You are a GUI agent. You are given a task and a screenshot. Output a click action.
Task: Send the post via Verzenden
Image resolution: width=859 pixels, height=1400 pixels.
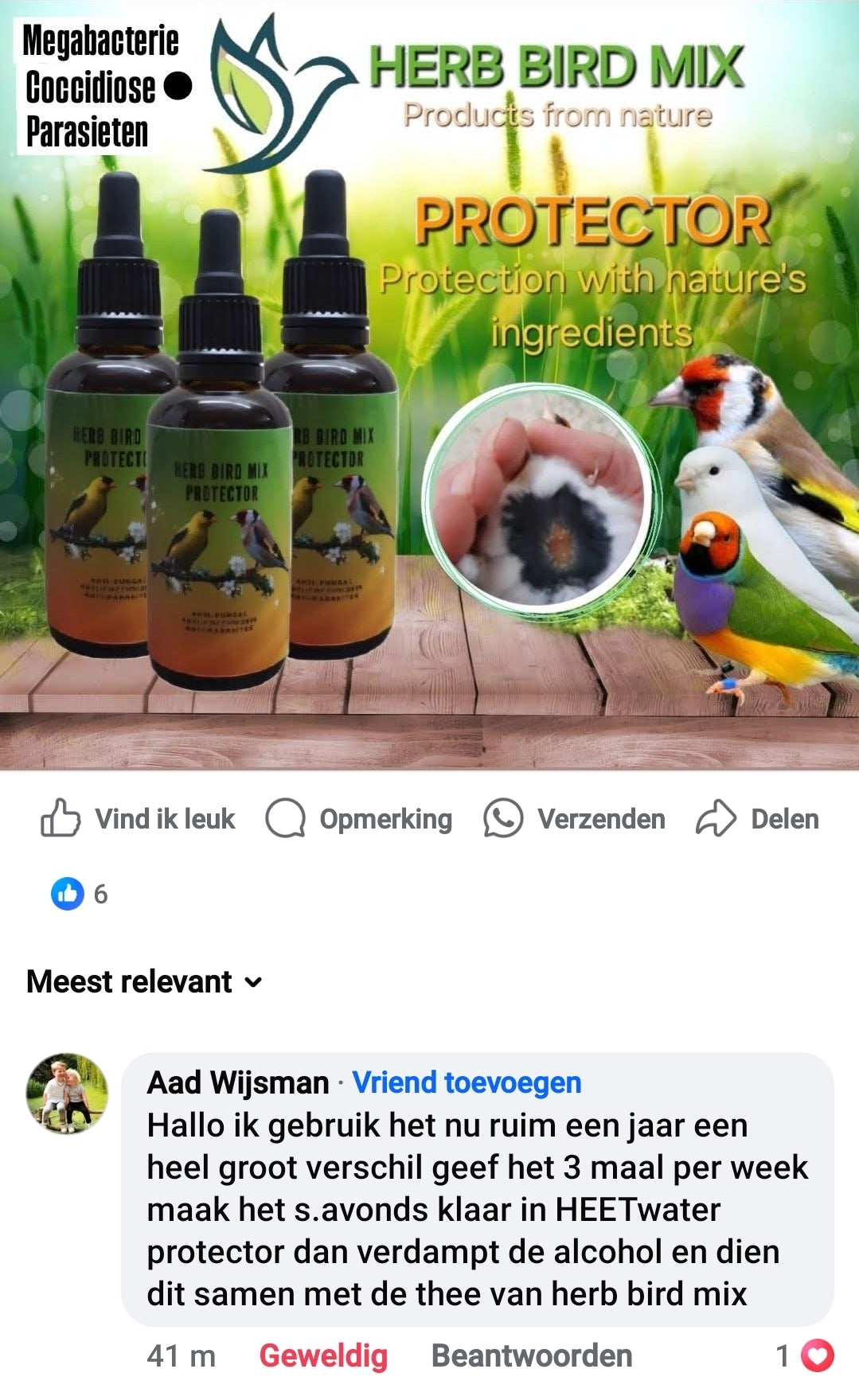click(574, 819)
